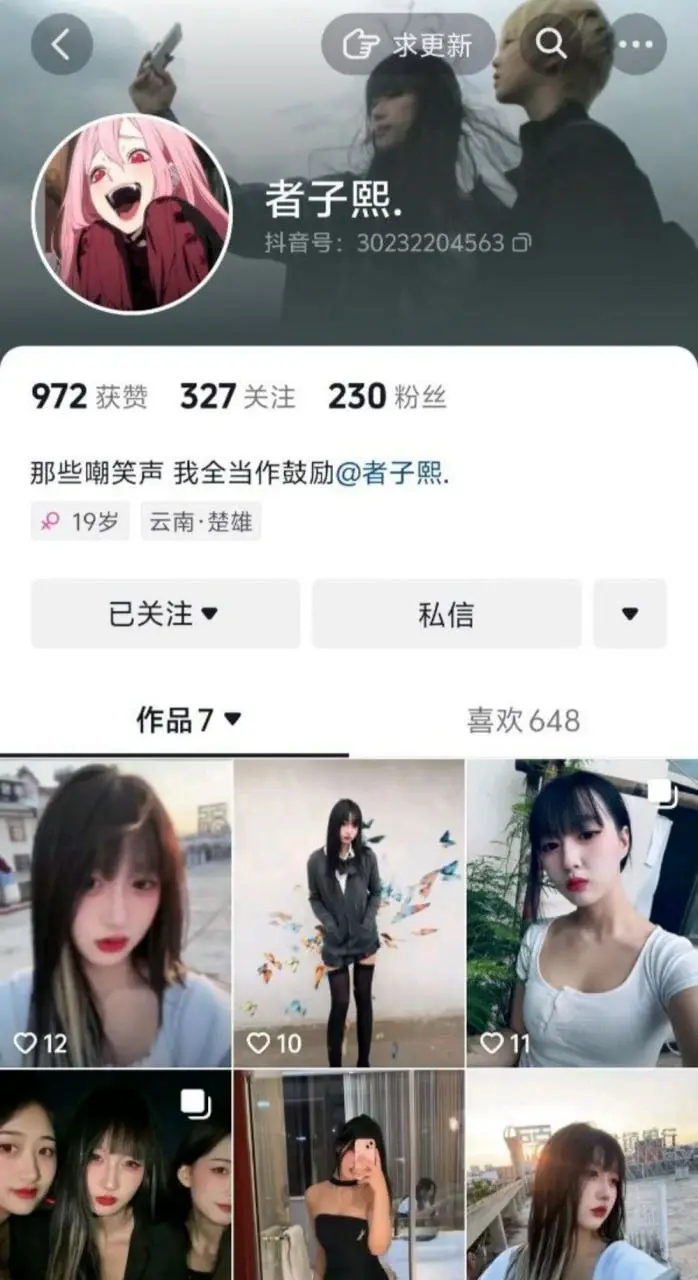Switch to the 喜欢 648 tab
698x1280 pixels.
coord(523,720)
